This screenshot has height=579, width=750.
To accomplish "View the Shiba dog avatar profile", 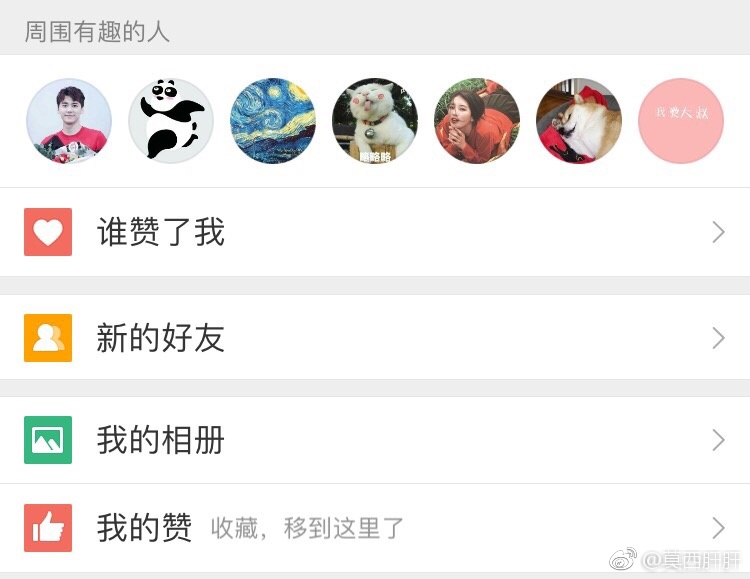I will (579, 121).
